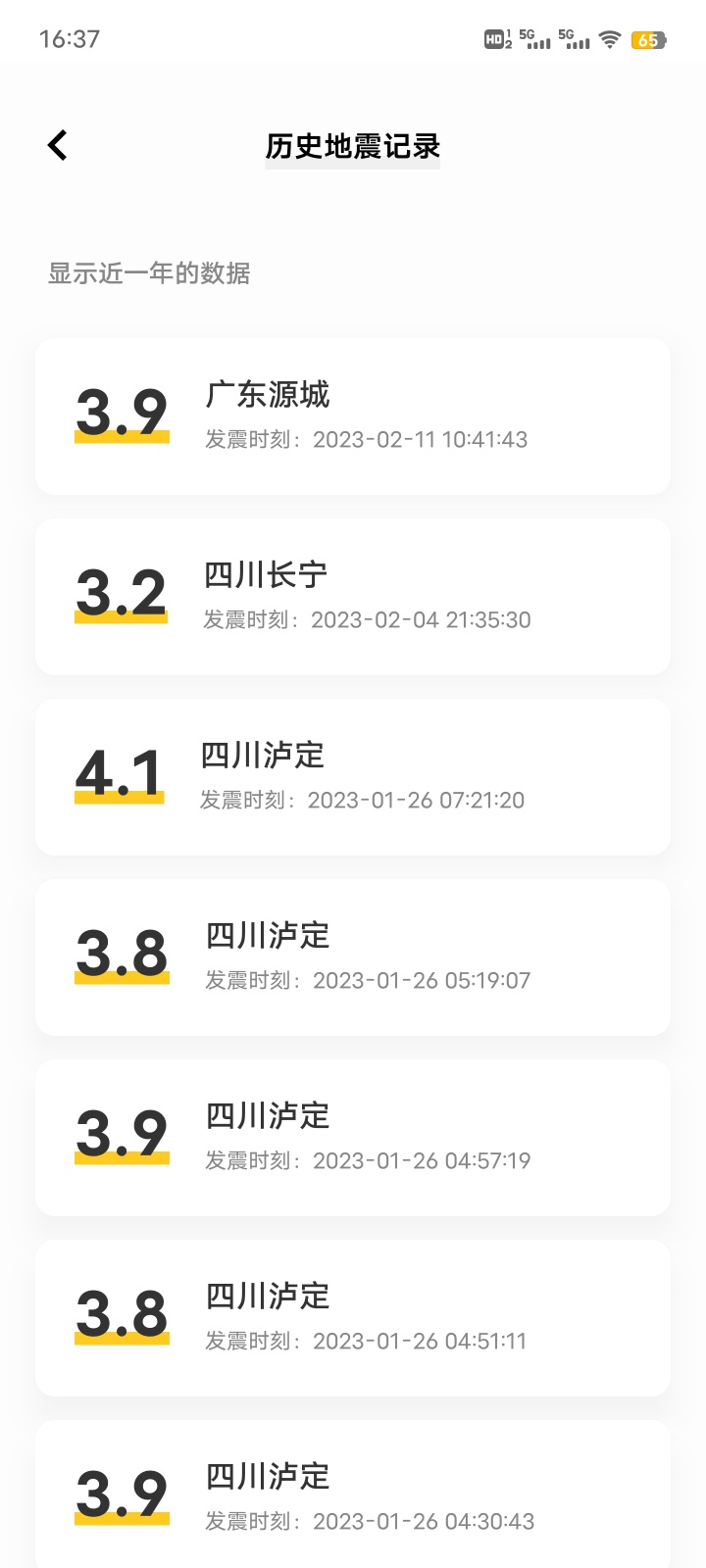The image size is (706, 1568).
Task: Open the 四川泸定 record at 04:30:43
Action: [x=353, y=1494]
